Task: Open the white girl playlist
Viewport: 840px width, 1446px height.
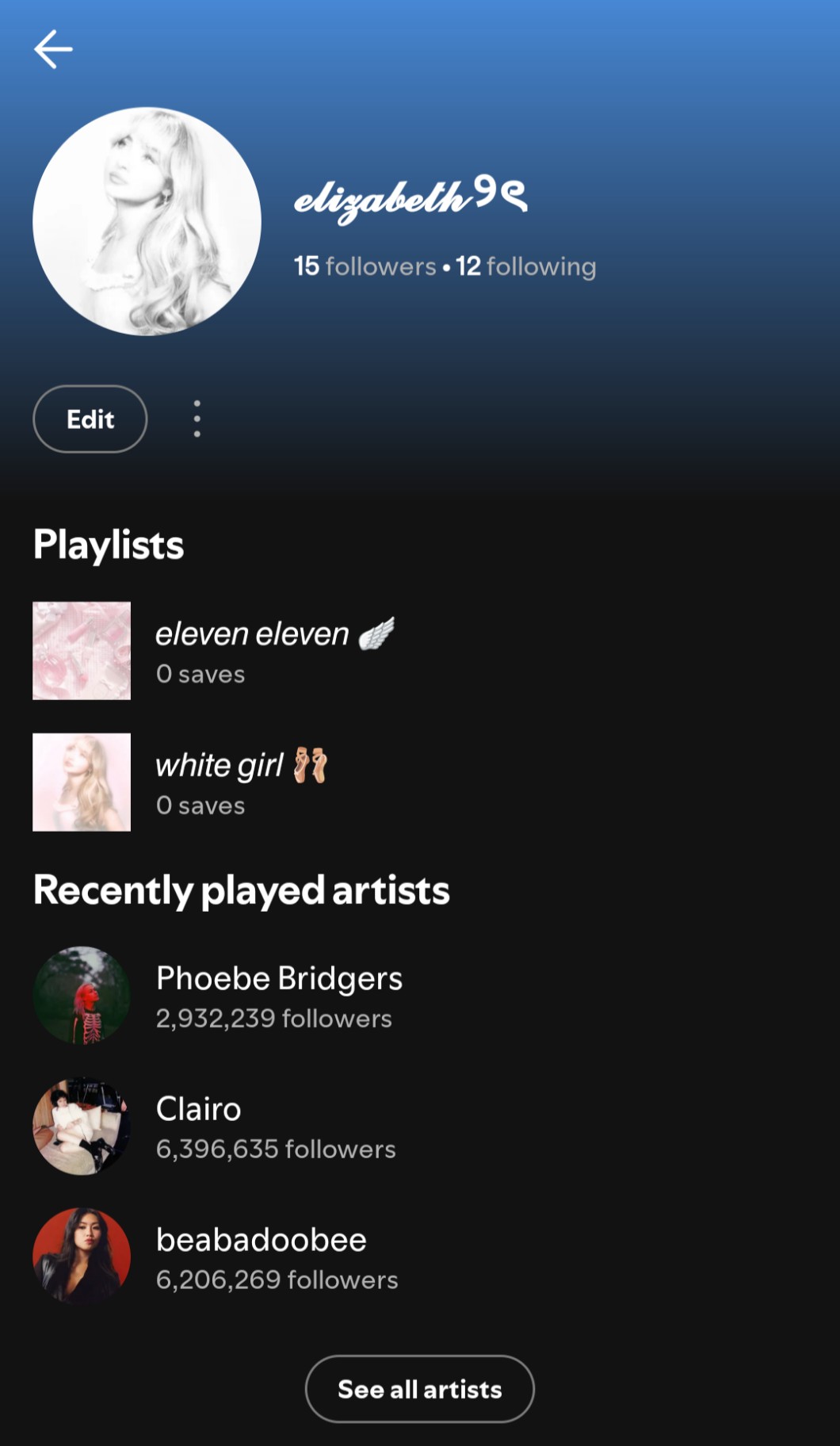Action: click(220, 782)
